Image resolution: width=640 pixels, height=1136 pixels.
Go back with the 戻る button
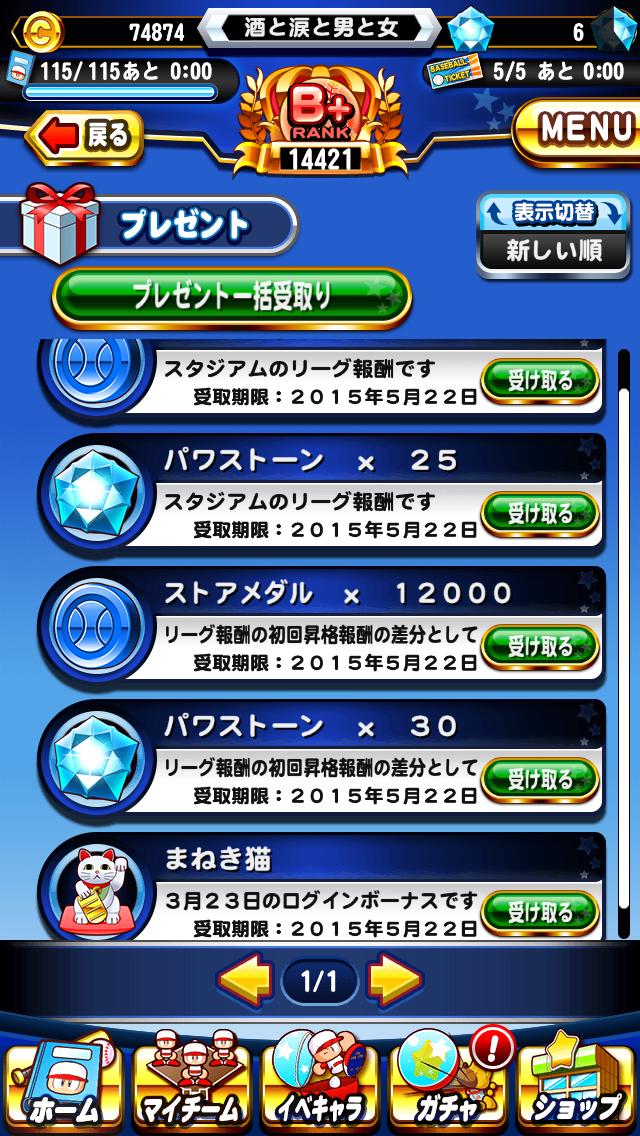click(84, 136)
